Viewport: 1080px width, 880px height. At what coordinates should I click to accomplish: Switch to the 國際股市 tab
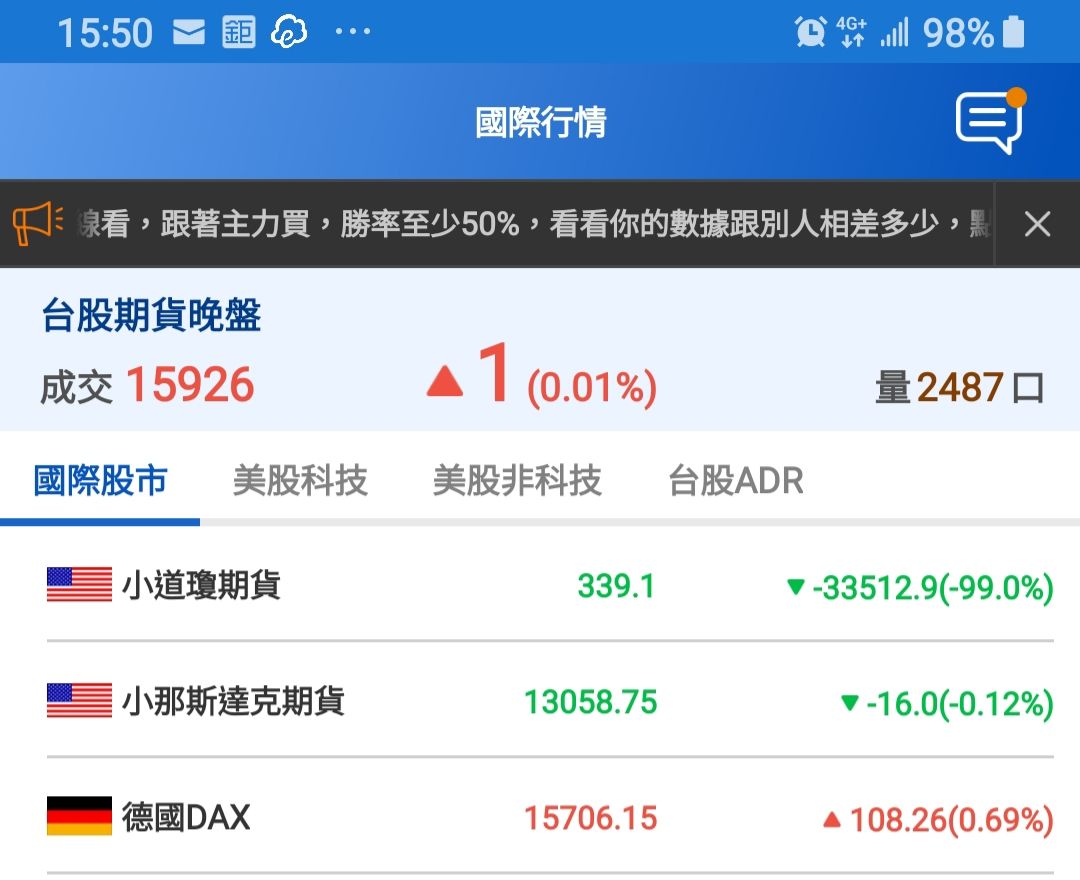100,481
